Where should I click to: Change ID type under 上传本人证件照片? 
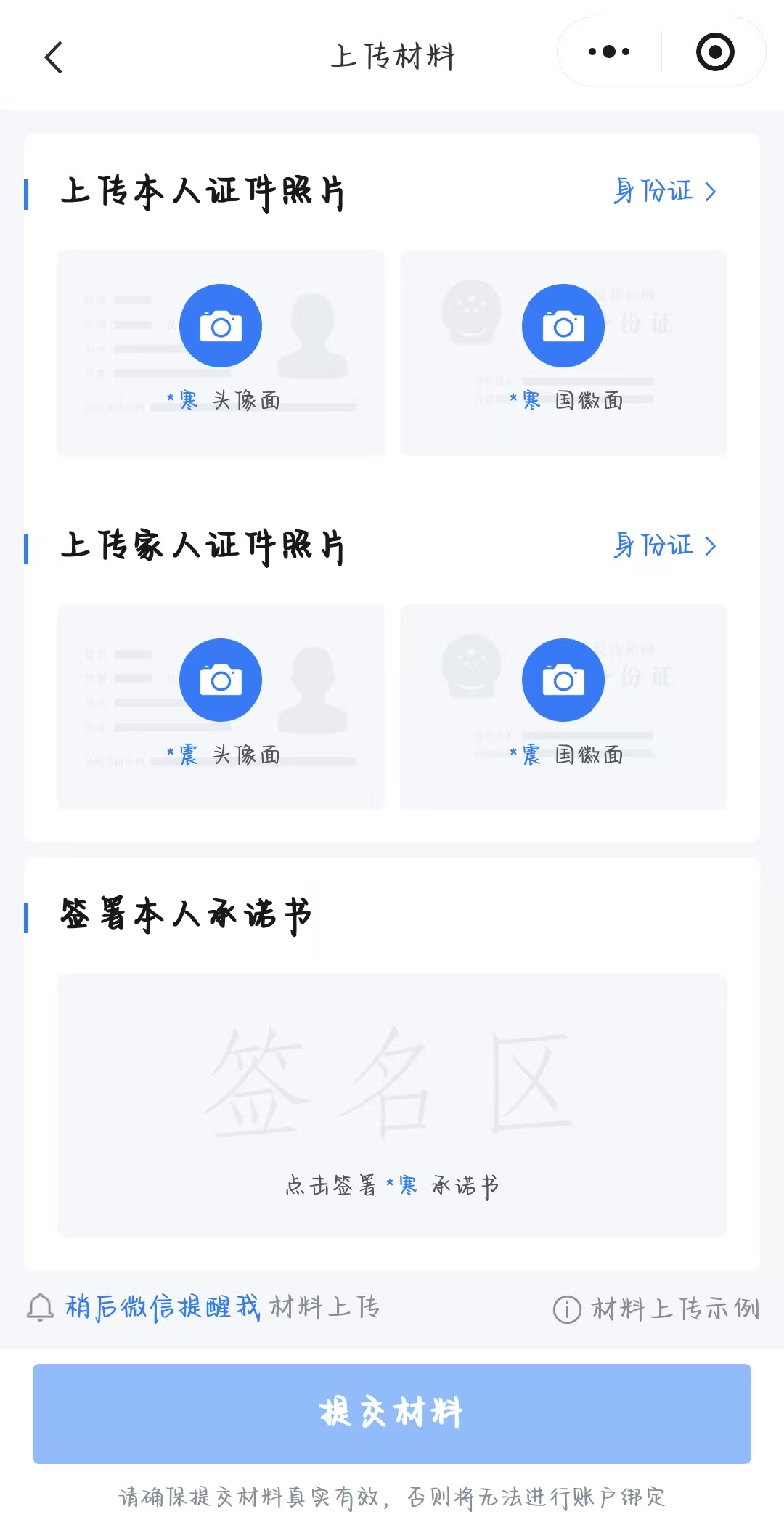[x=664, y=192]
